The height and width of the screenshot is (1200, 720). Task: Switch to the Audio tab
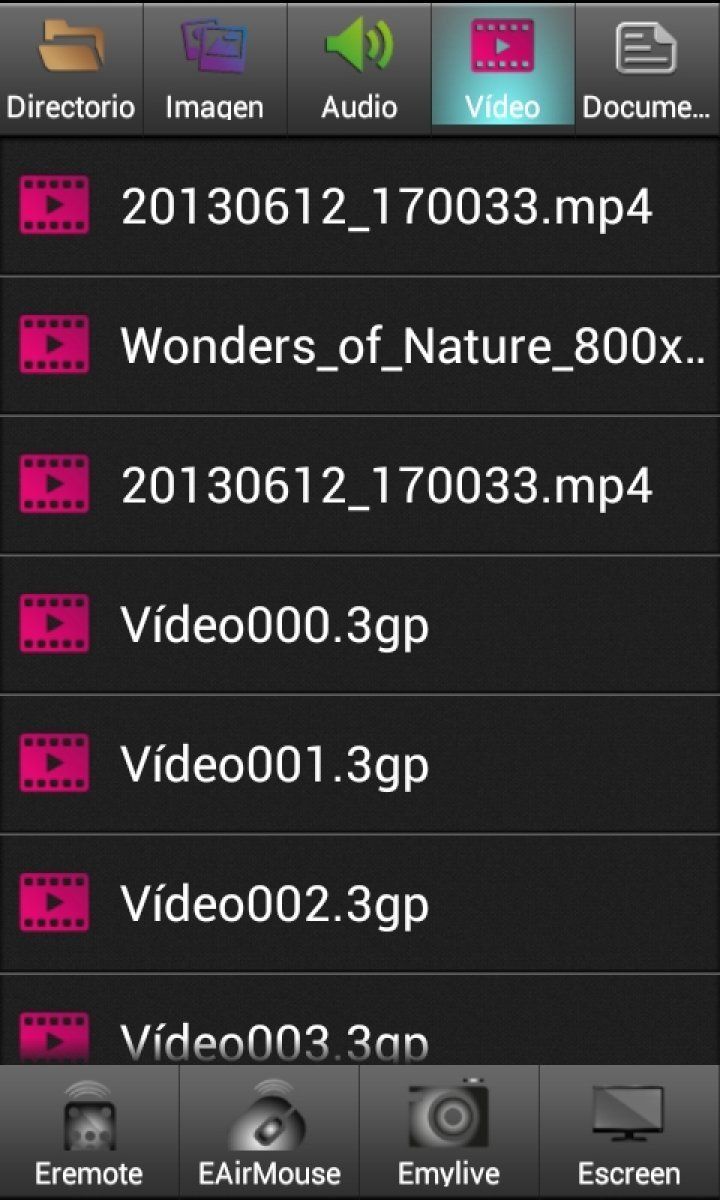pyautogui.click(x=359, y=68)
